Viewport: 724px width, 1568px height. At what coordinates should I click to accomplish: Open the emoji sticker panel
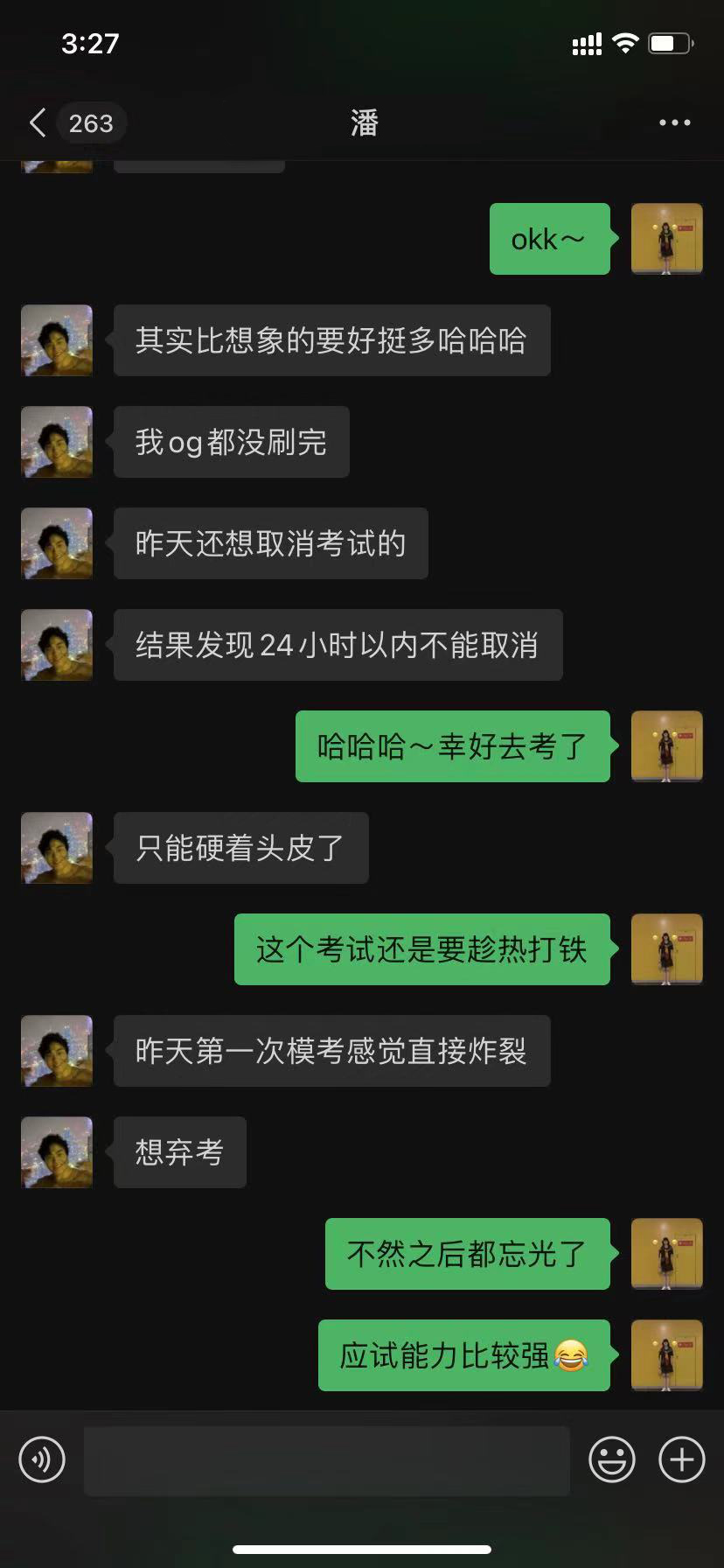[611, 1459]
